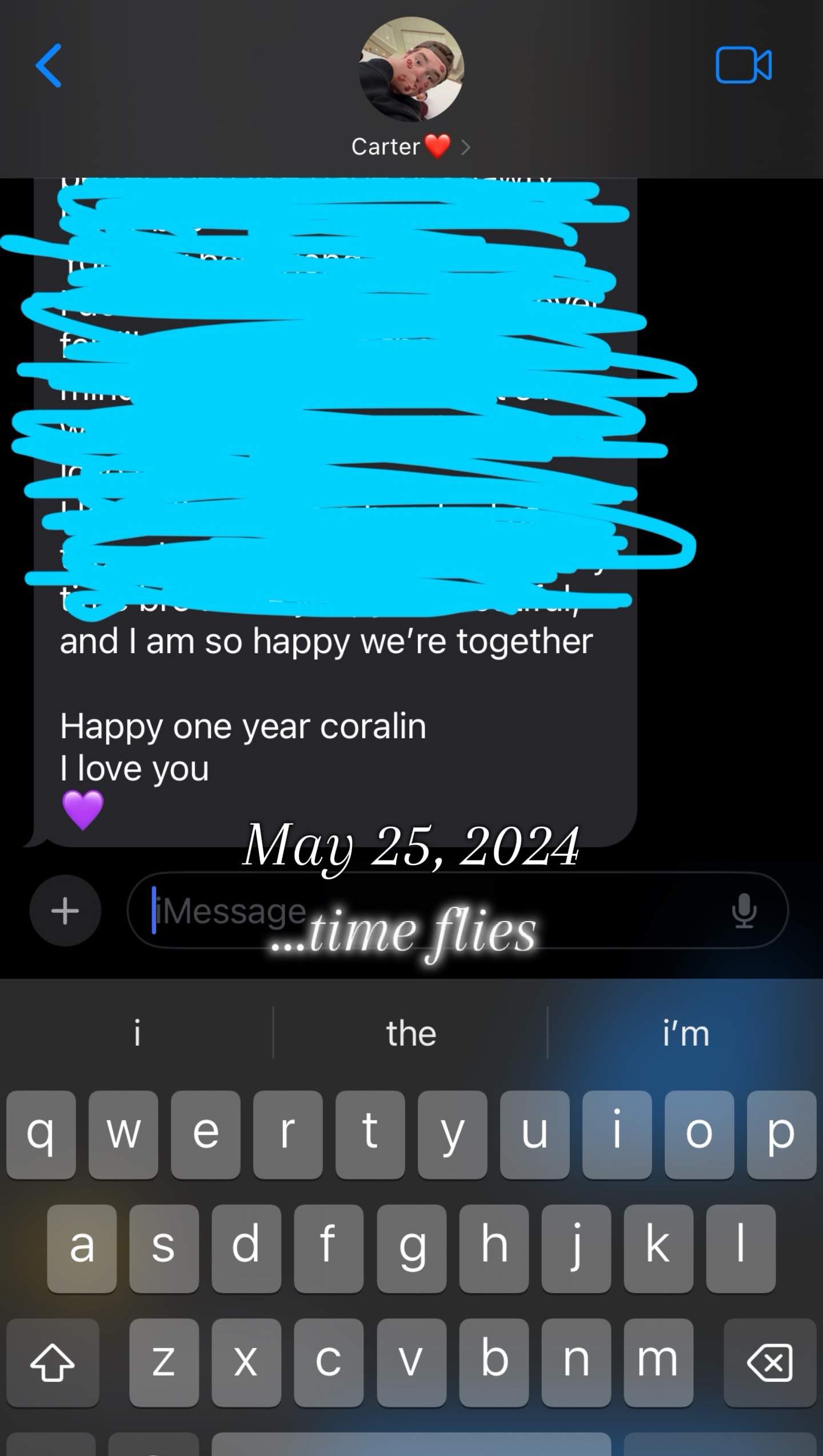823x1456 pixels.
Task: Tap the backspace key
Action: [770, 1362]
